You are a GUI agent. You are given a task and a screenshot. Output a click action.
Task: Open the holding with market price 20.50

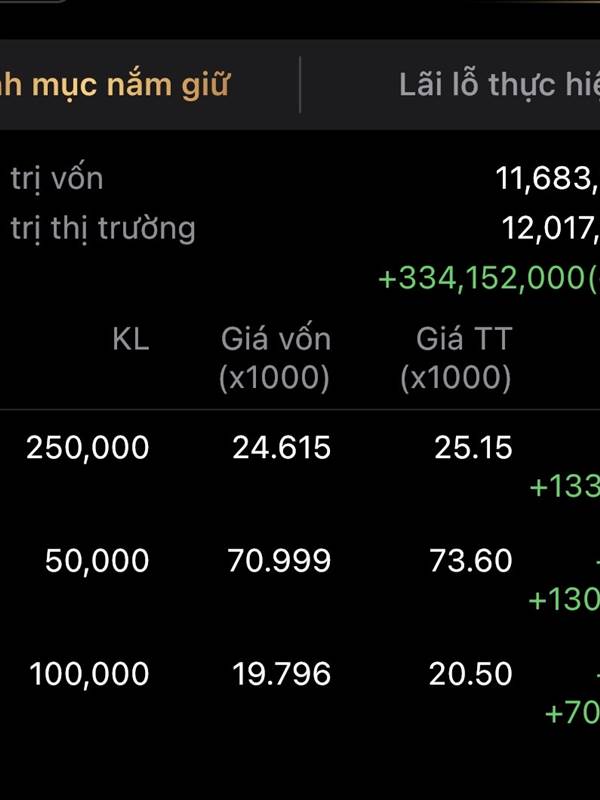300,692
